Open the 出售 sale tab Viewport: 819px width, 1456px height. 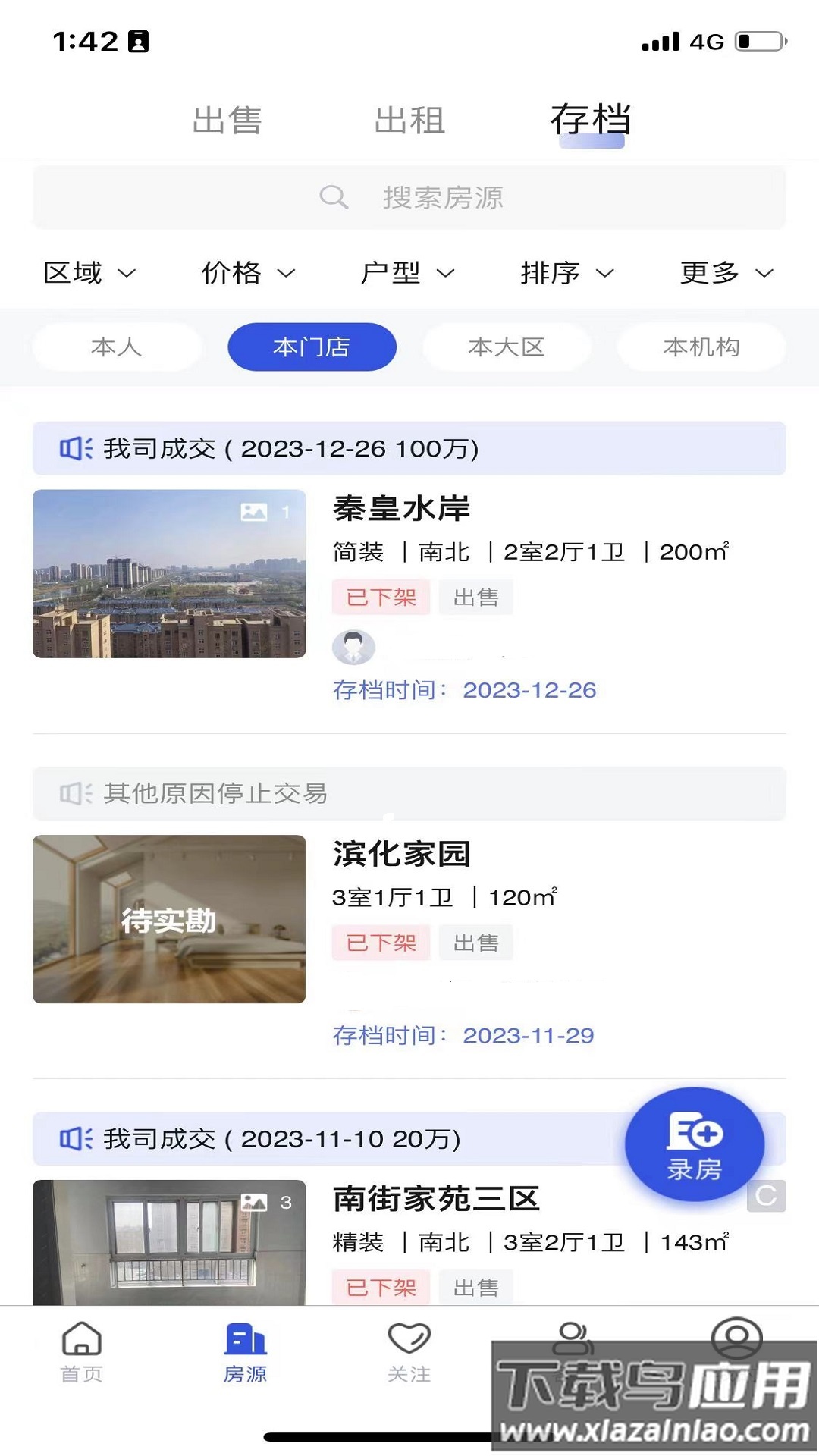pos(227,120)
